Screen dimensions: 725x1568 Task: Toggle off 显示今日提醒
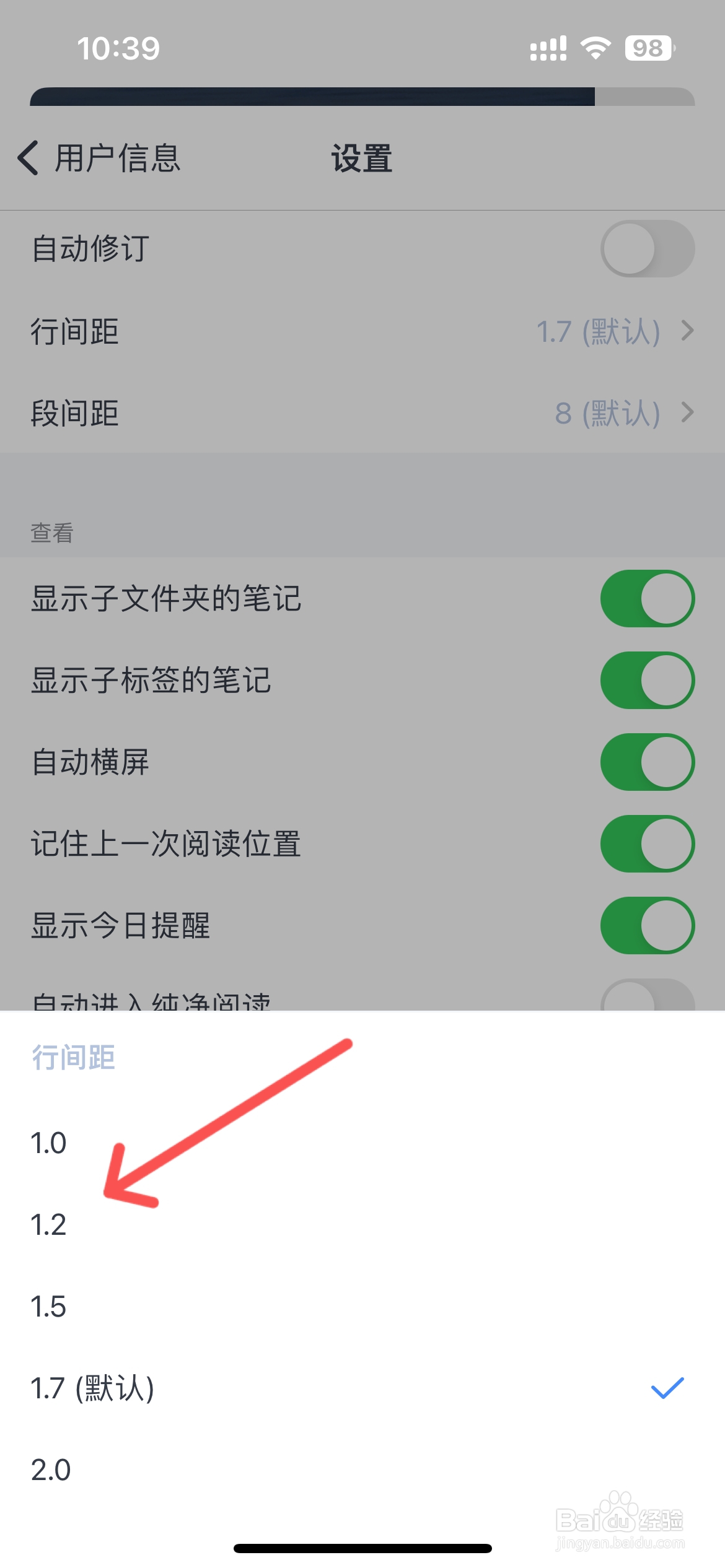647,925
